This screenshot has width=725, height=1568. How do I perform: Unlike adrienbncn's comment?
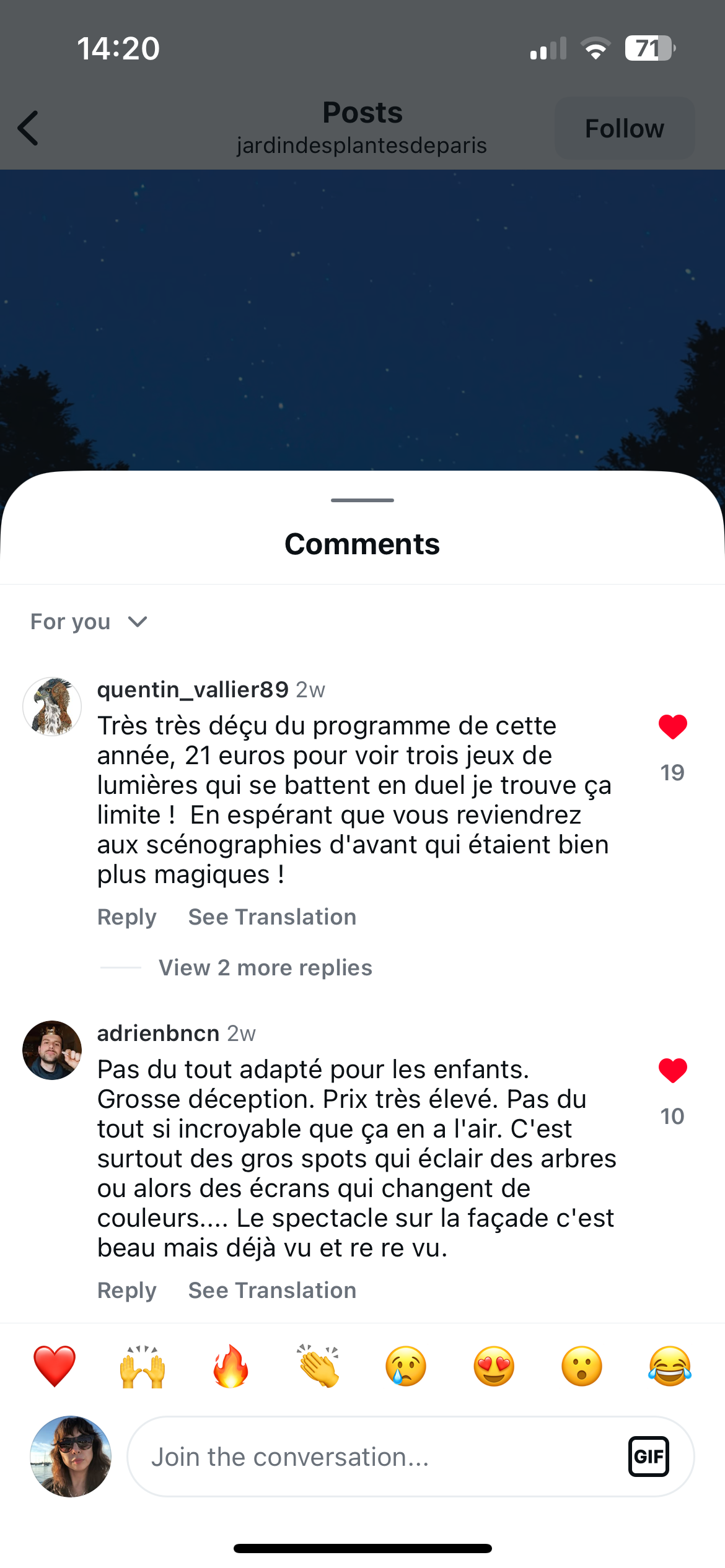672,1071
